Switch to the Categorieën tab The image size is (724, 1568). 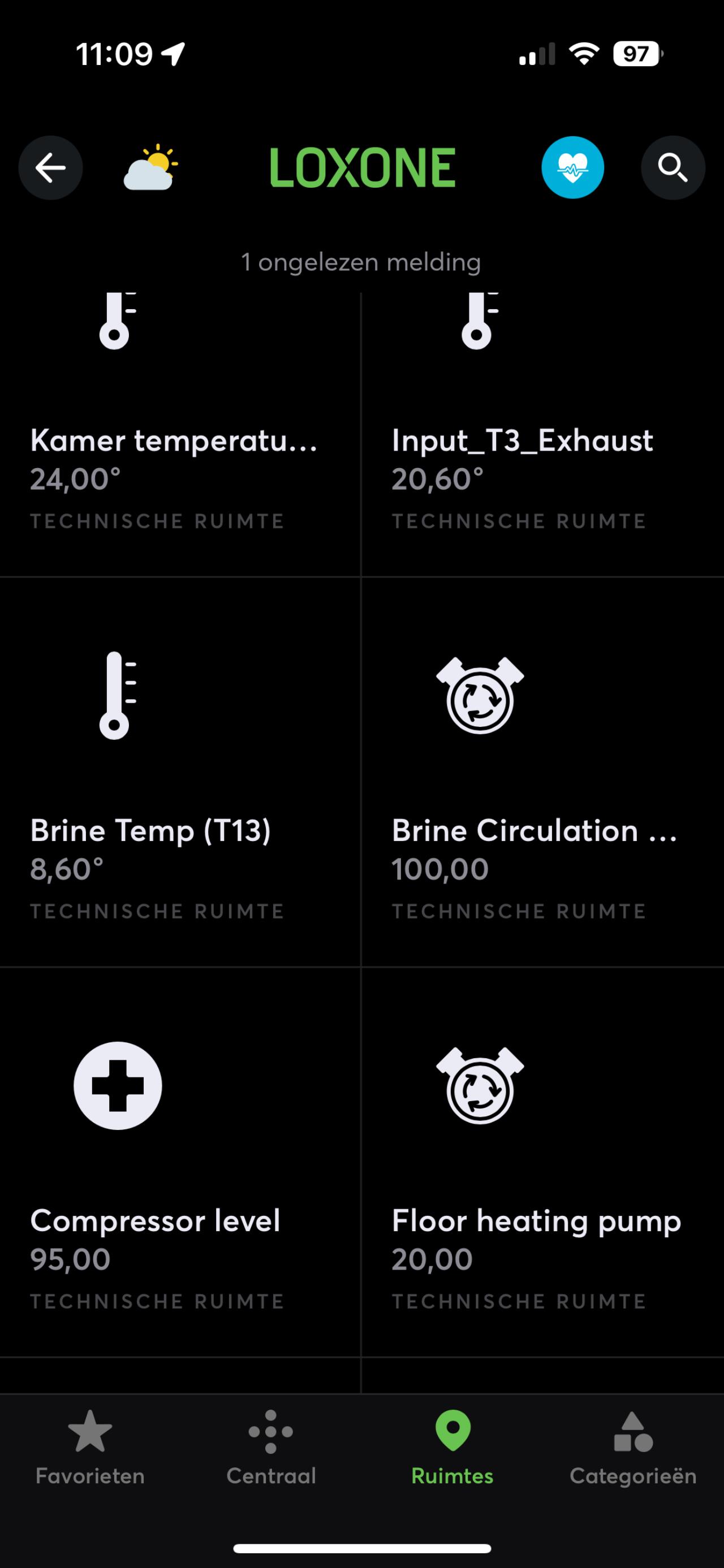pos(633,1448)
